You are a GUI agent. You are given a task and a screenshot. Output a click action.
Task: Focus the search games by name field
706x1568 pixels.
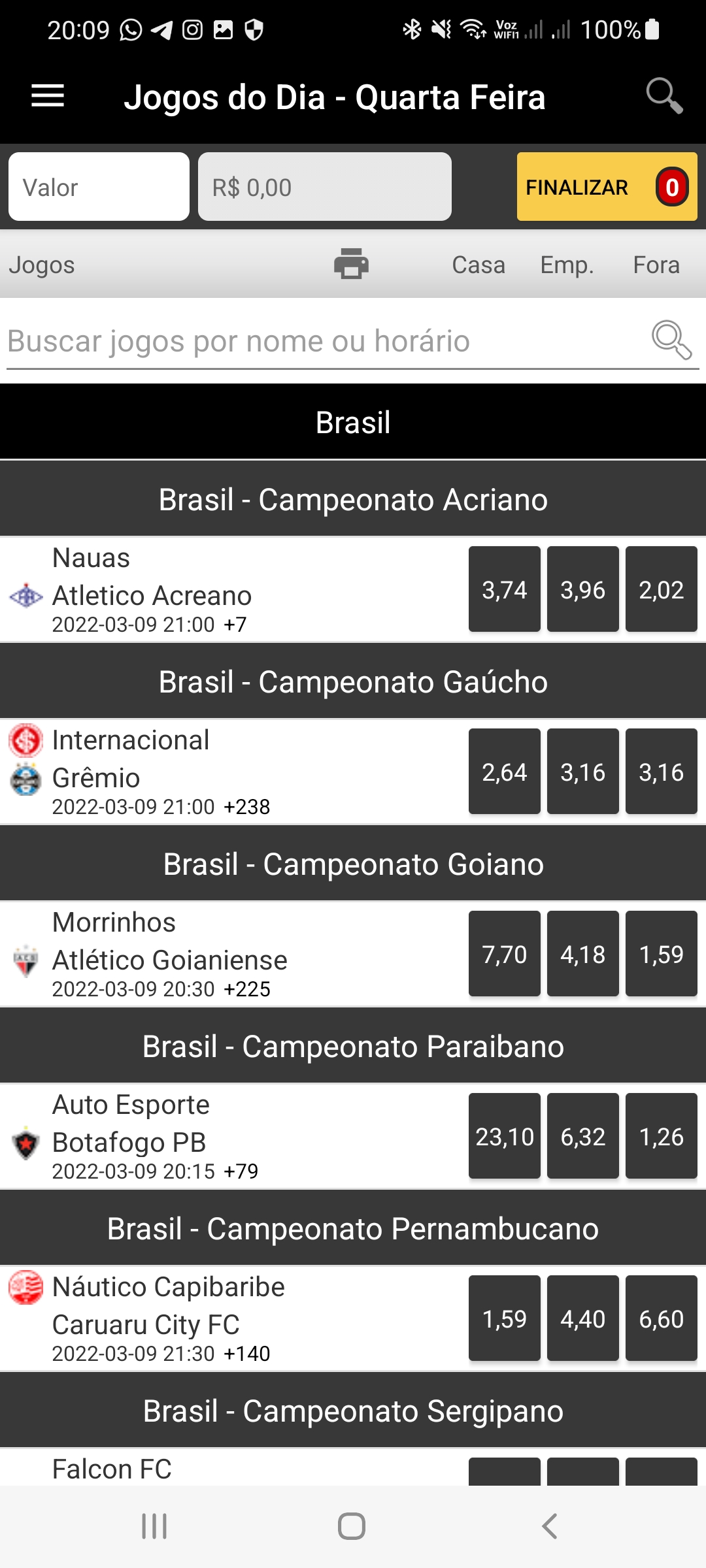(x=327, y=341)
